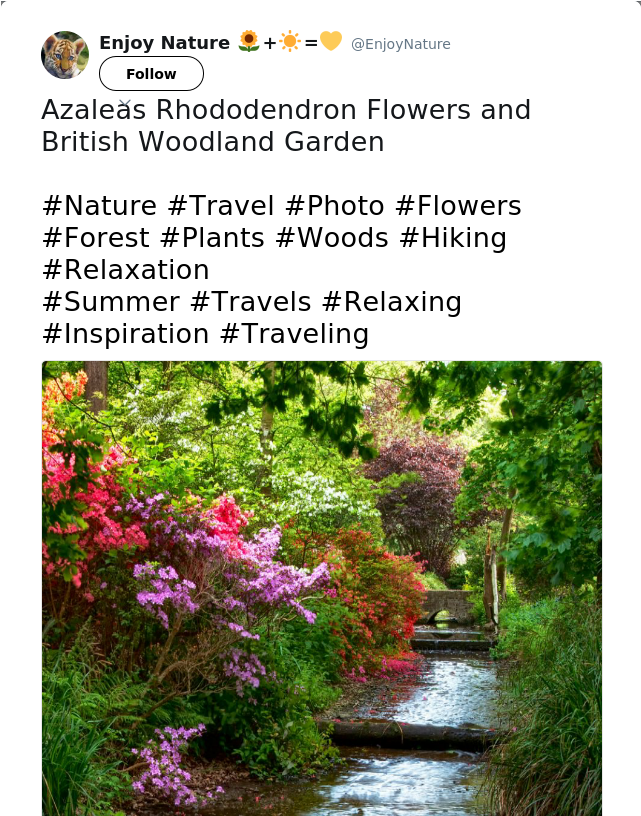Open the #Summer hashtag

[x=110, y=302]
